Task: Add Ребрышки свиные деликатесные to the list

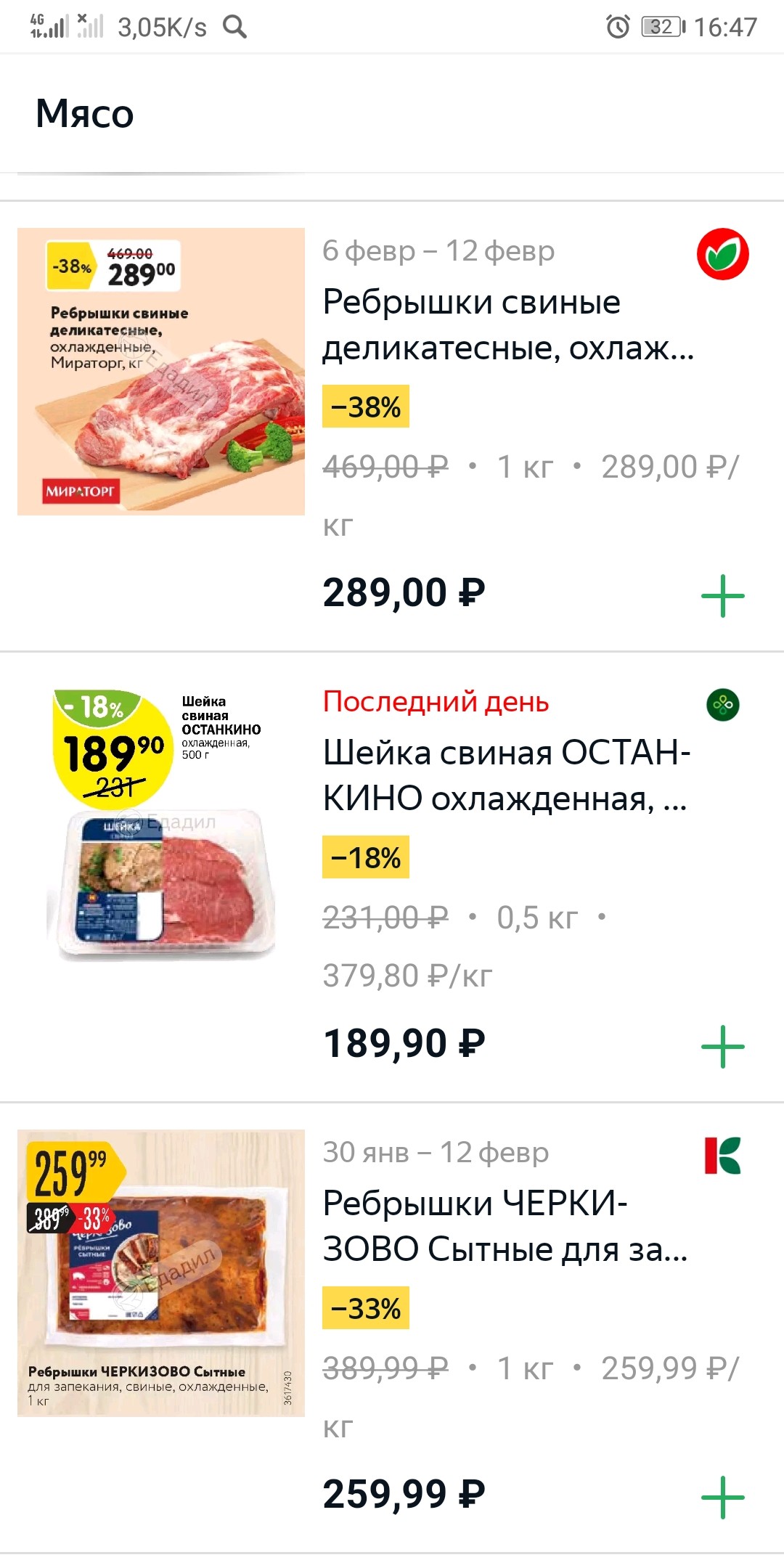Action: click(x=722, y=596)
